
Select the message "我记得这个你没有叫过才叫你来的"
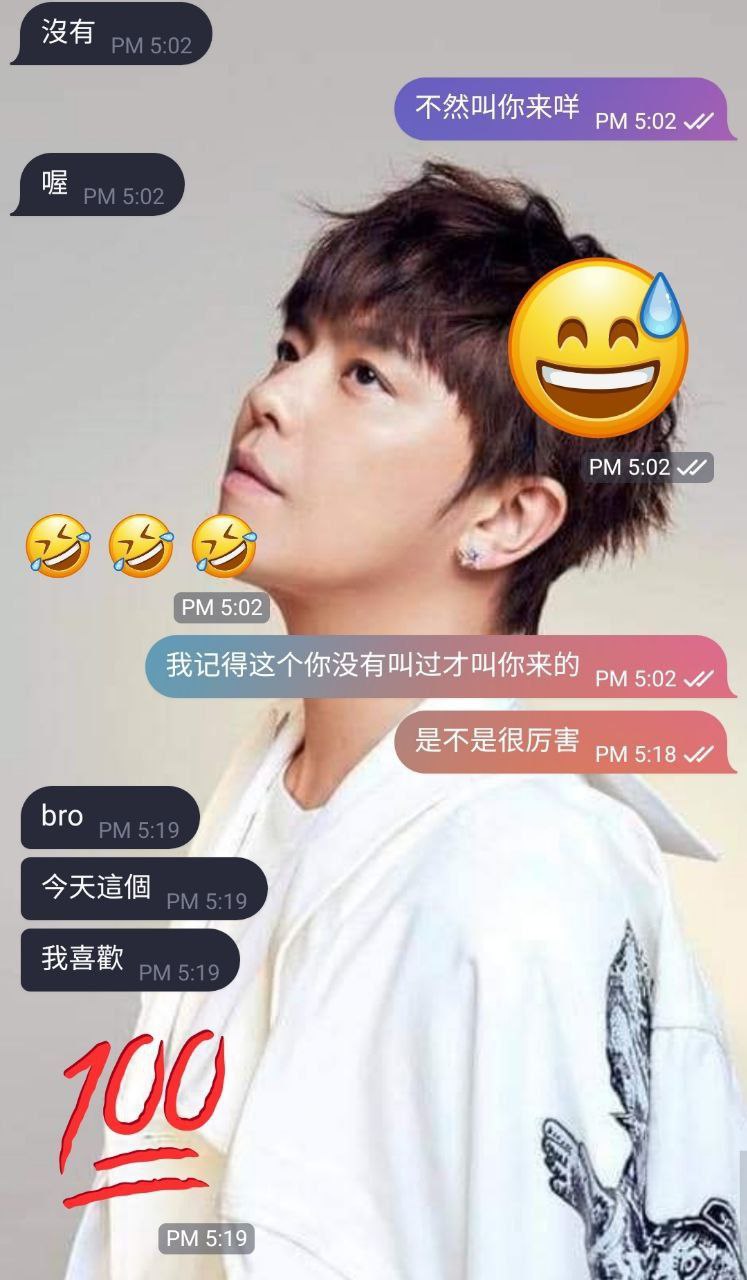click(x=440, y=667)
